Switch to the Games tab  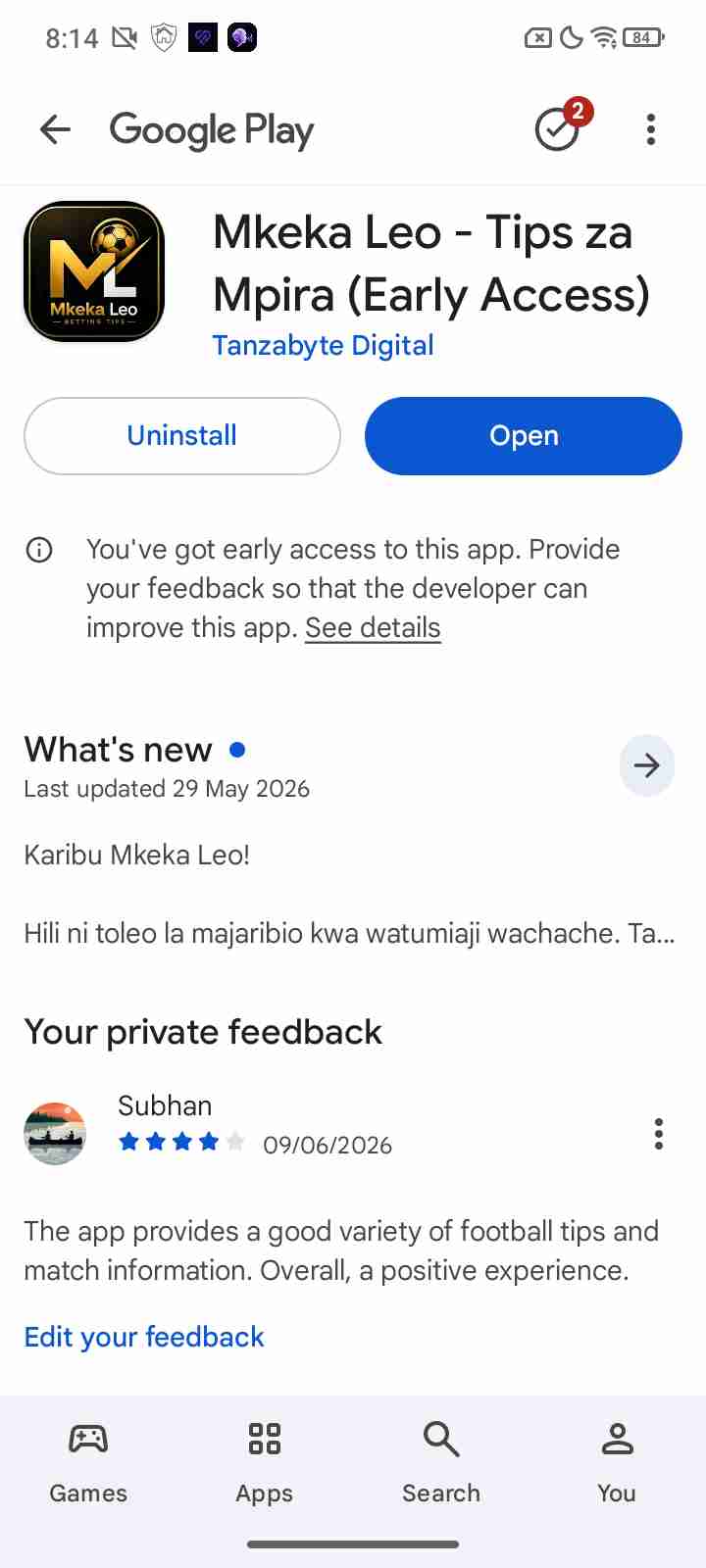point(88,1463)
